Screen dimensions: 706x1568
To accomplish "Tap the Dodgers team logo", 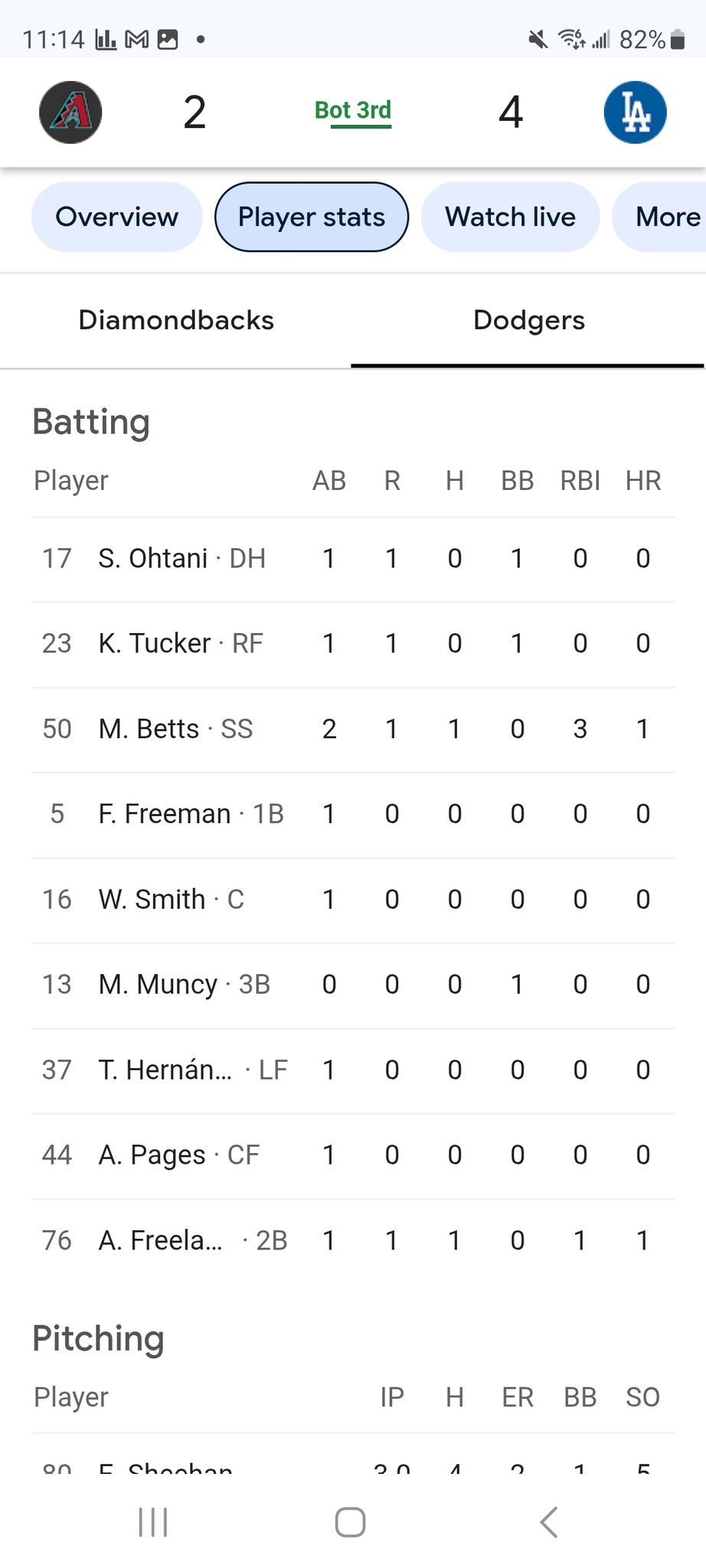I will tap(635, 113).
